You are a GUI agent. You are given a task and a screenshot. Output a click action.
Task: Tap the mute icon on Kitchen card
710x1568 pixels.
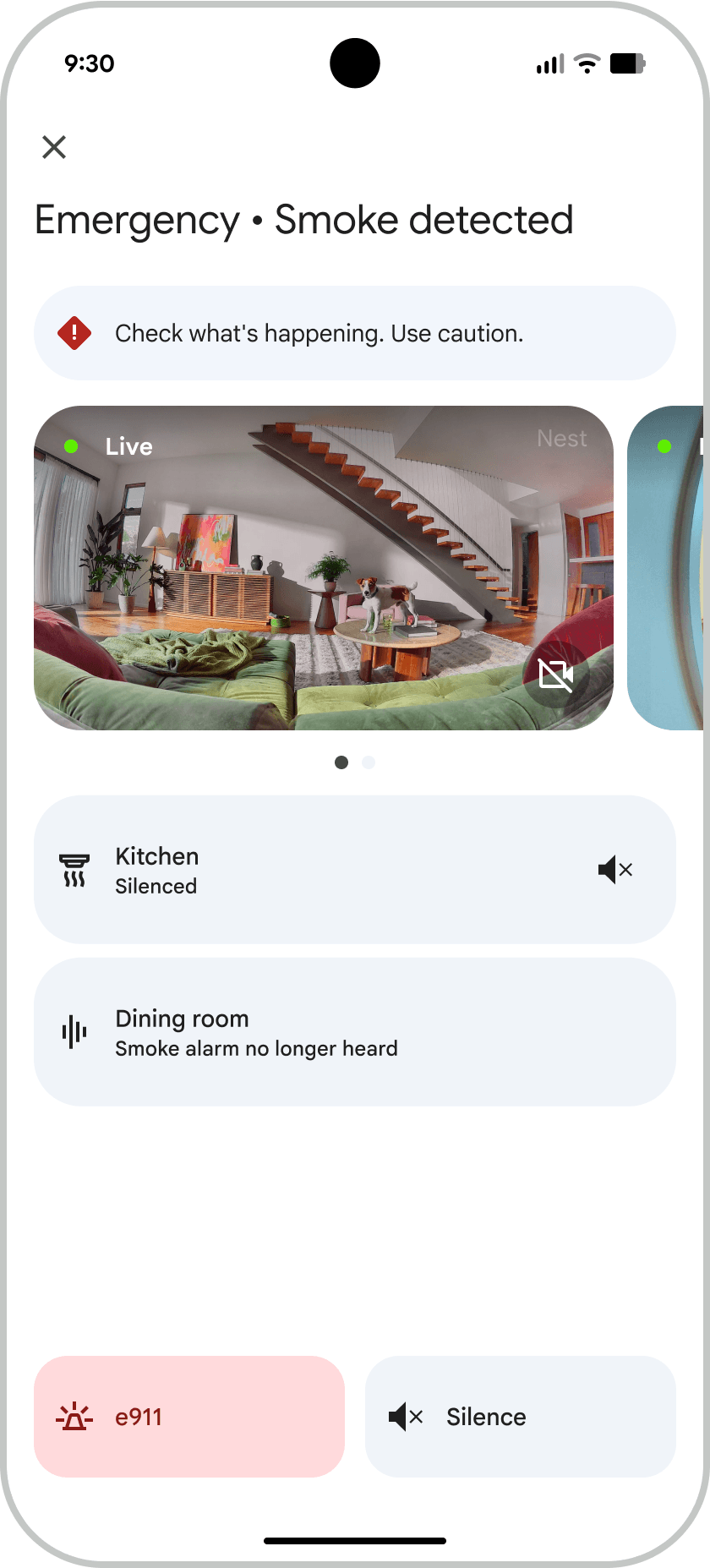tap(615, 869)
